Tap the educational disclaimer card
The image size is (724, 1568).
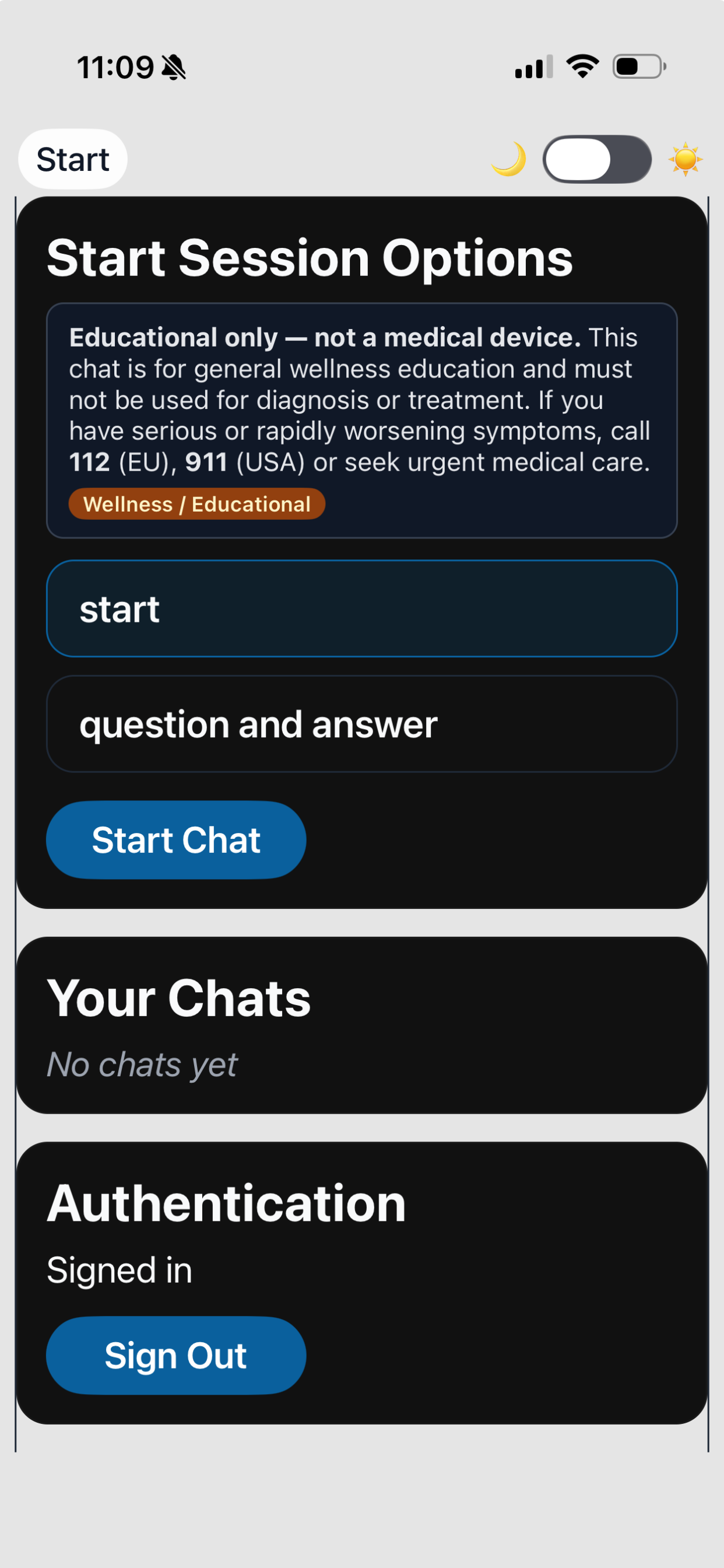click(x=362, y=420)
